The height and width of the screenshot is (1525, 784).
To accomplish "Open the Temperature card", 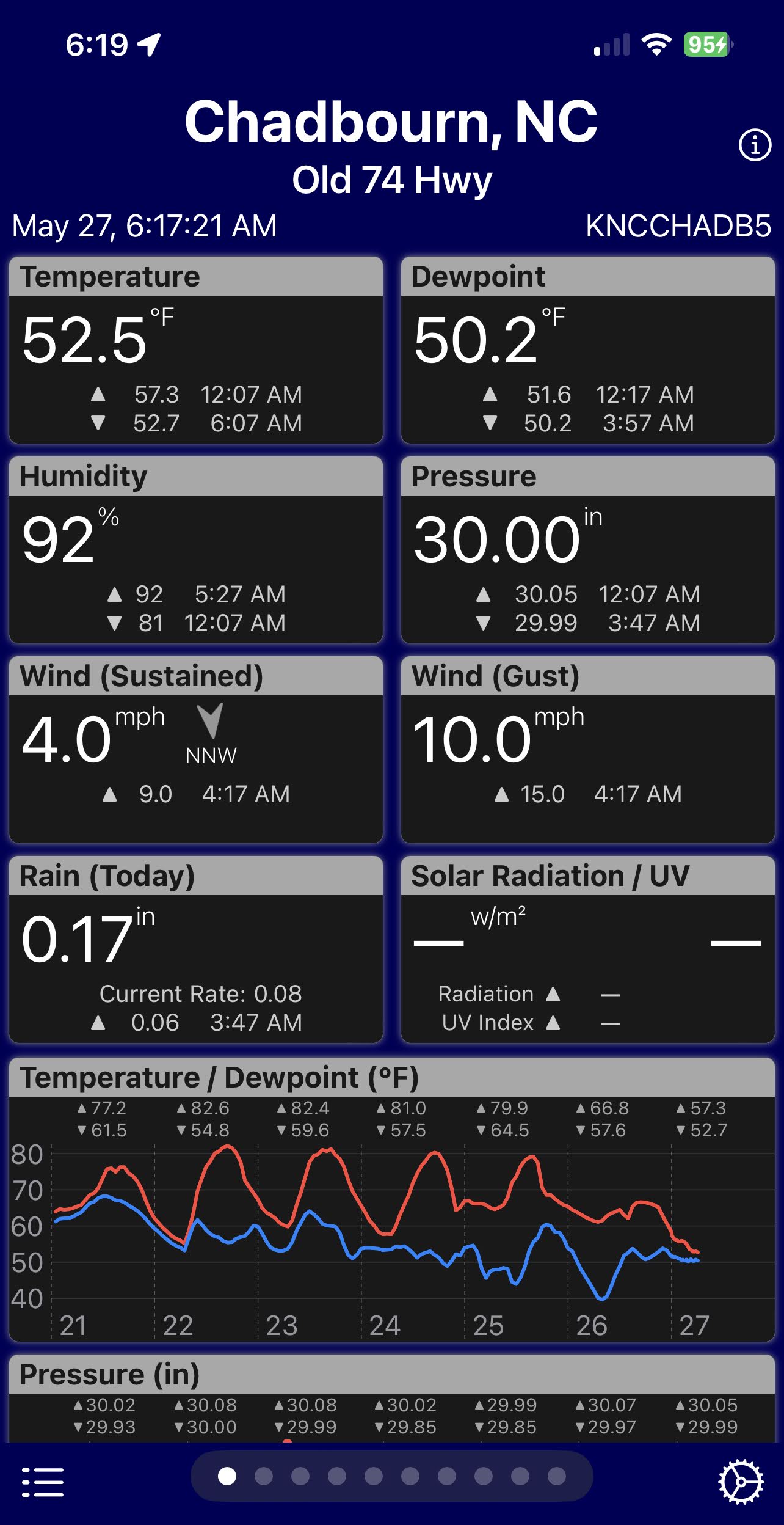I will click(196, 350).
